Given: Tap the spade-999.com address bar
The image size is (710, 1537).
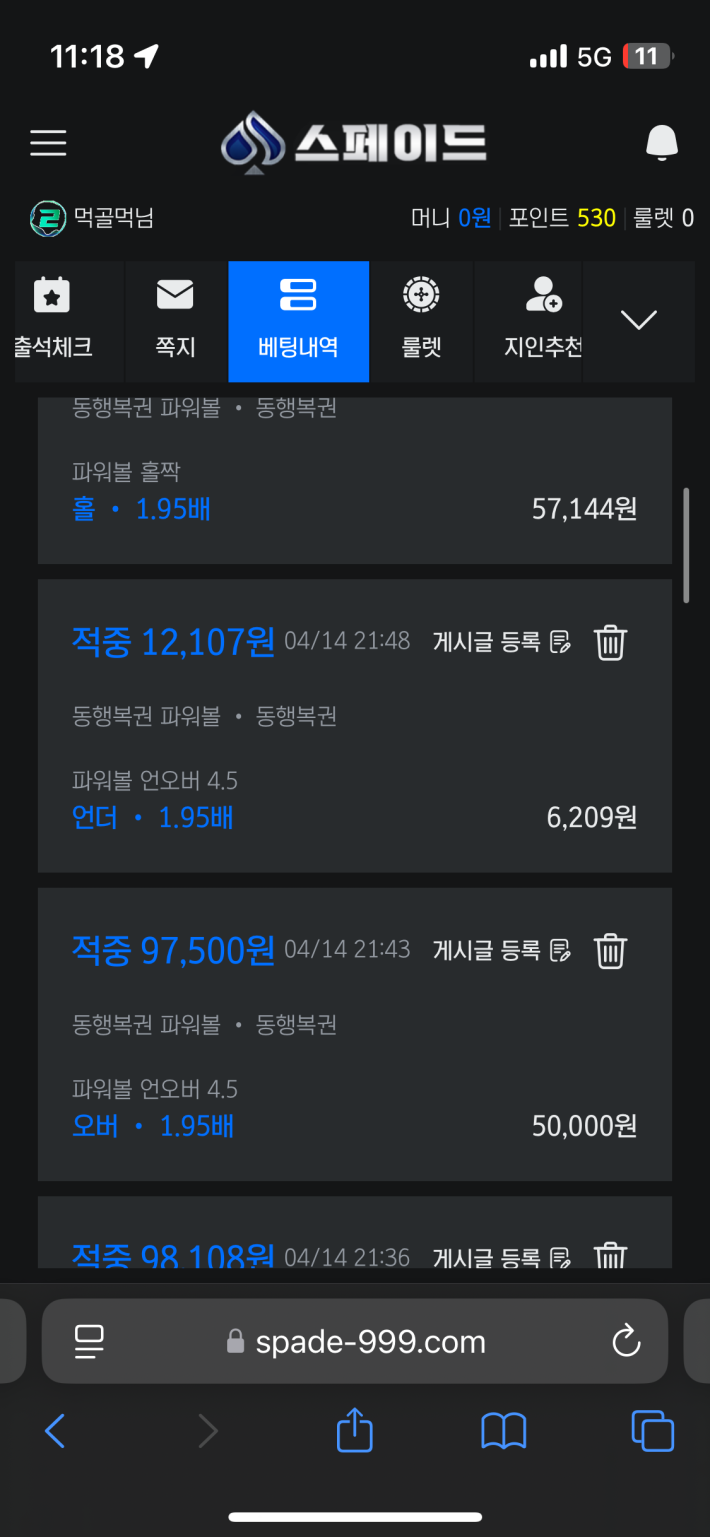Looking at the screenshot, I should point(355,1341).
